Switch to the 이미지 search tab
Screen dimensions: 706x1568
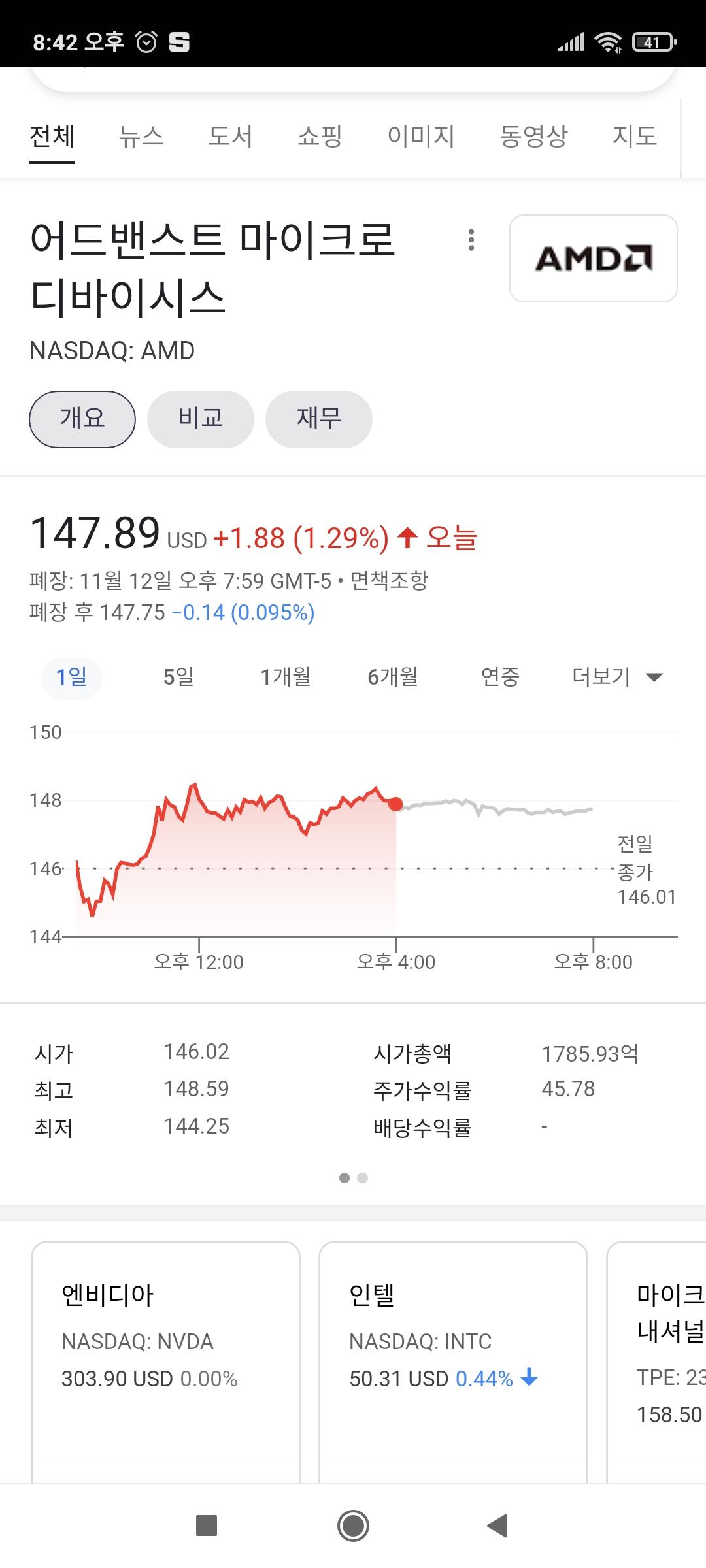[421, 136]
